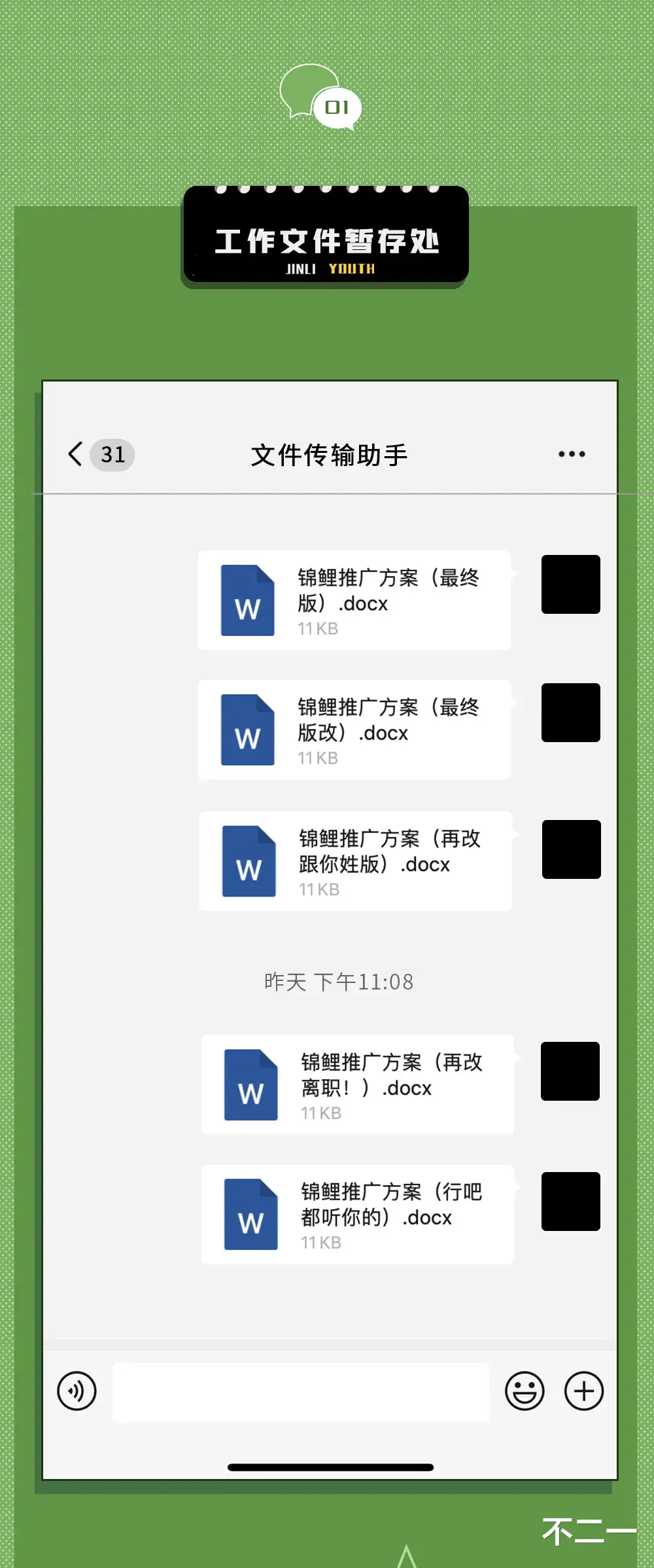
Task: Tap the voice message microphone icon
Action: [77, 1391]
